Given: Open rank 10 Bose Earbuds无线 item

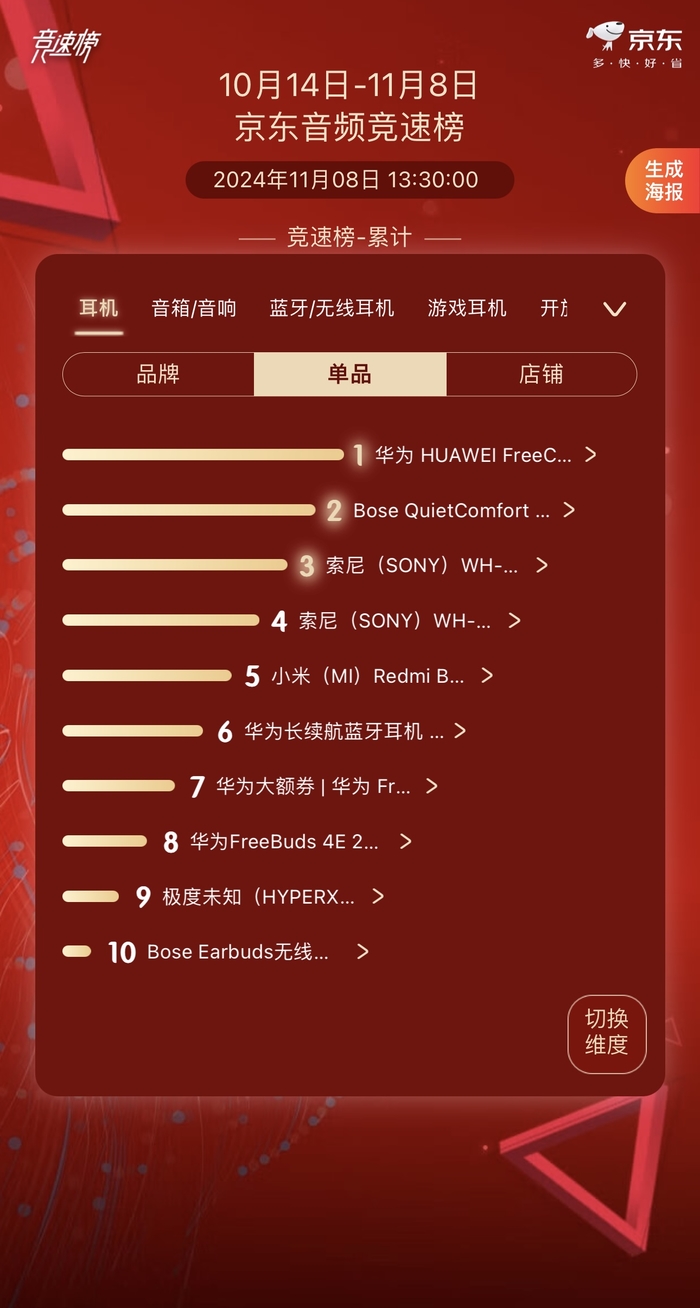Looking at the screenshot, I should point(240,952).
